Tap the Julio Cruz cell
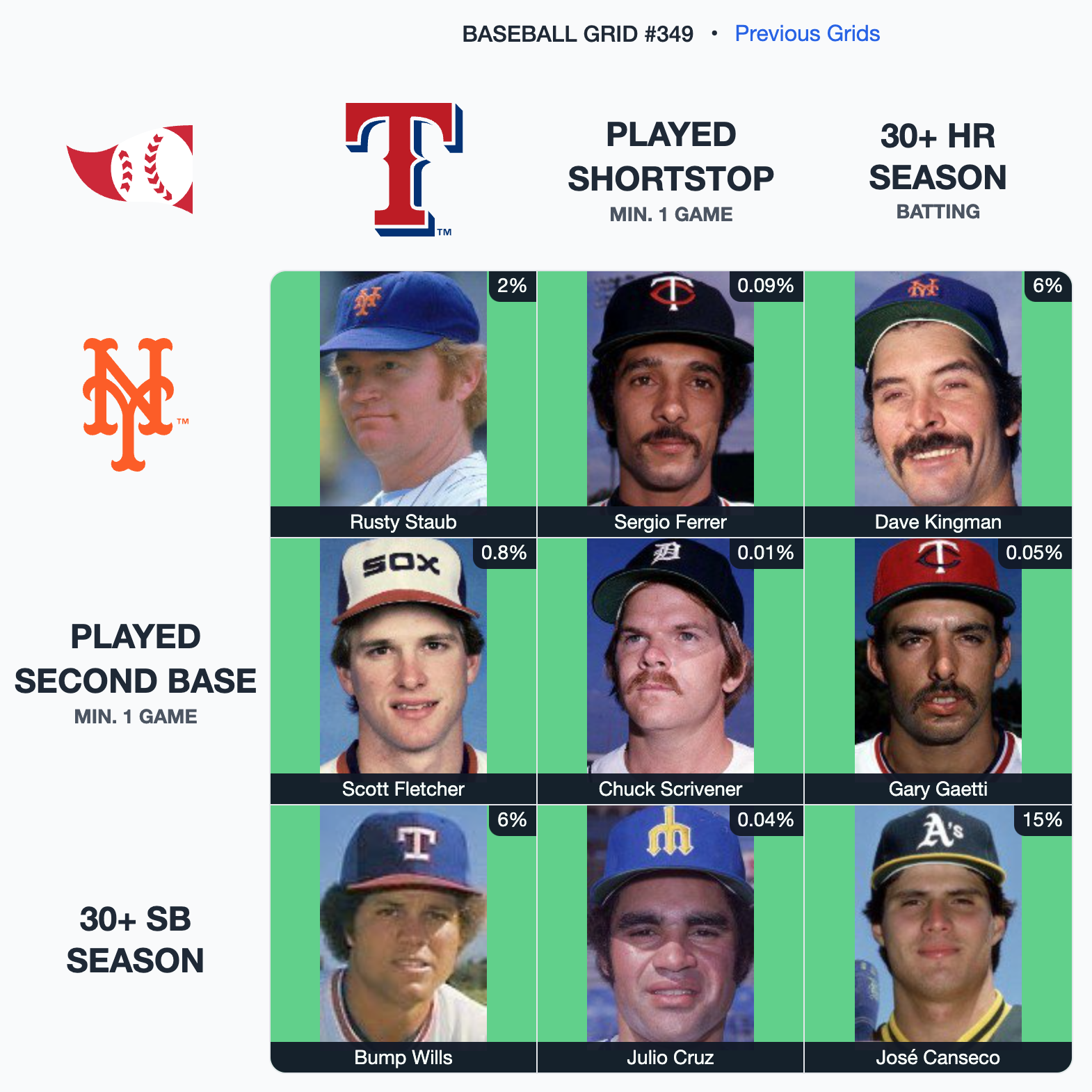 click(671, 938)
